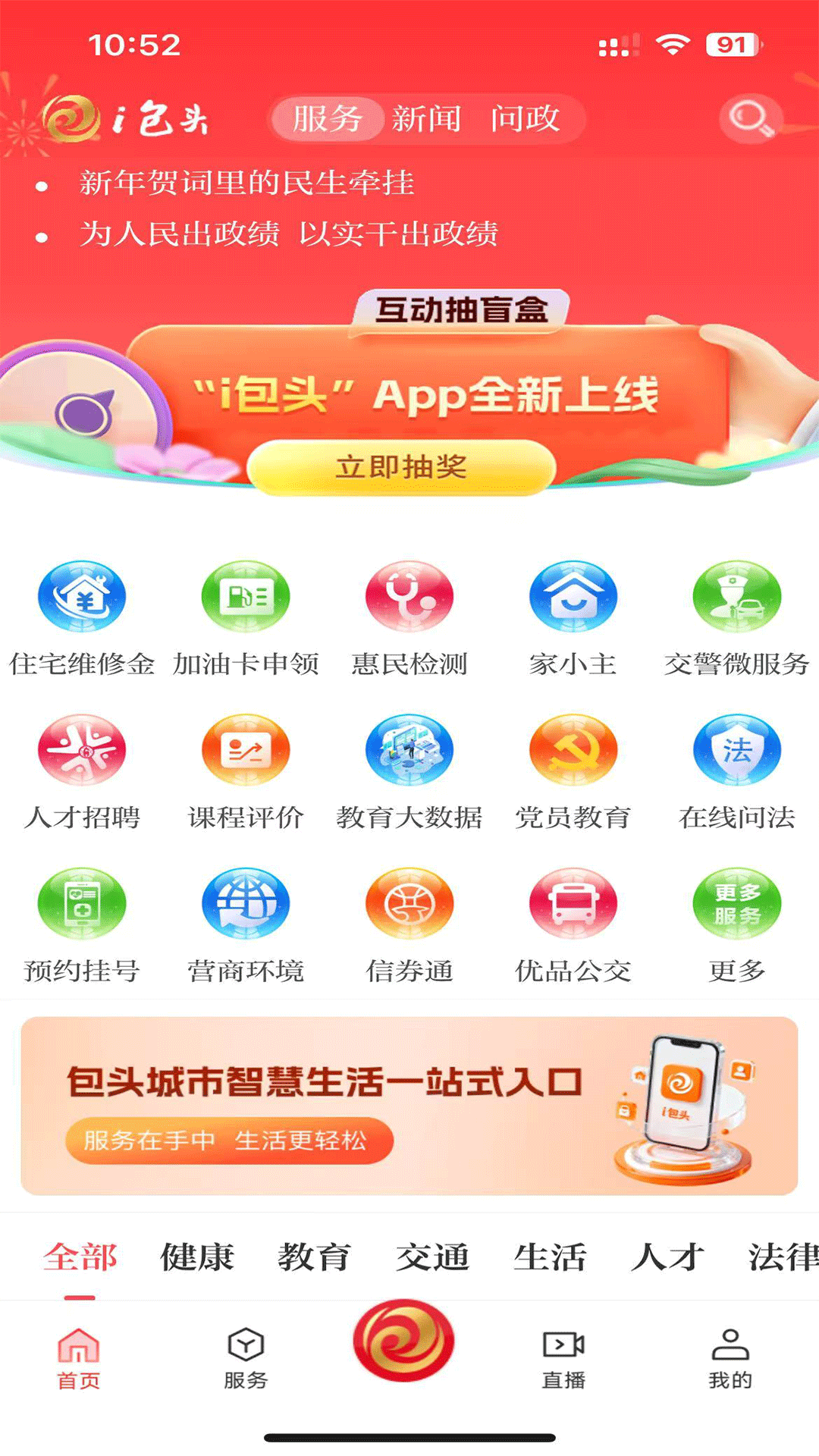Switch to the 新闻 news tab

tap(425, 118)
